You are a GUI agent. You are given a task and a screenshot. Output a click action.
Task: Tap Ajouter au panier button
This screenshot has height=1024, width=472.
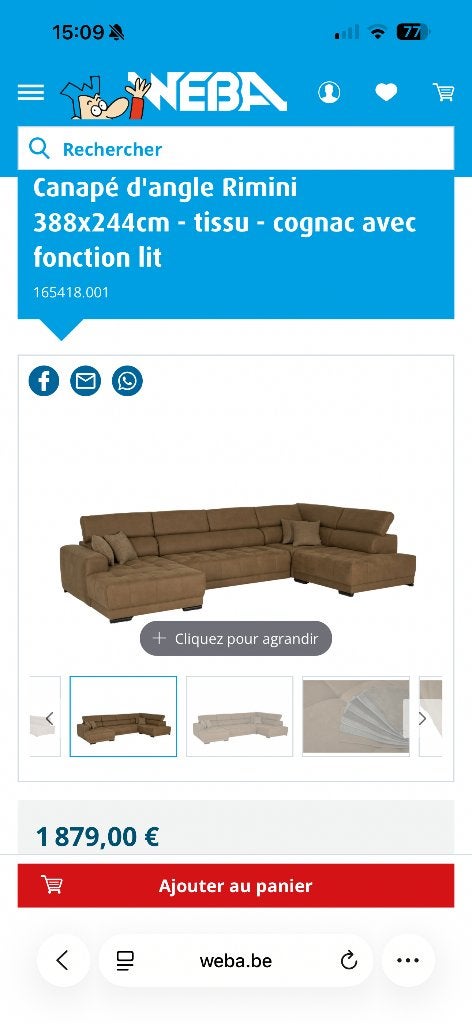236,886
